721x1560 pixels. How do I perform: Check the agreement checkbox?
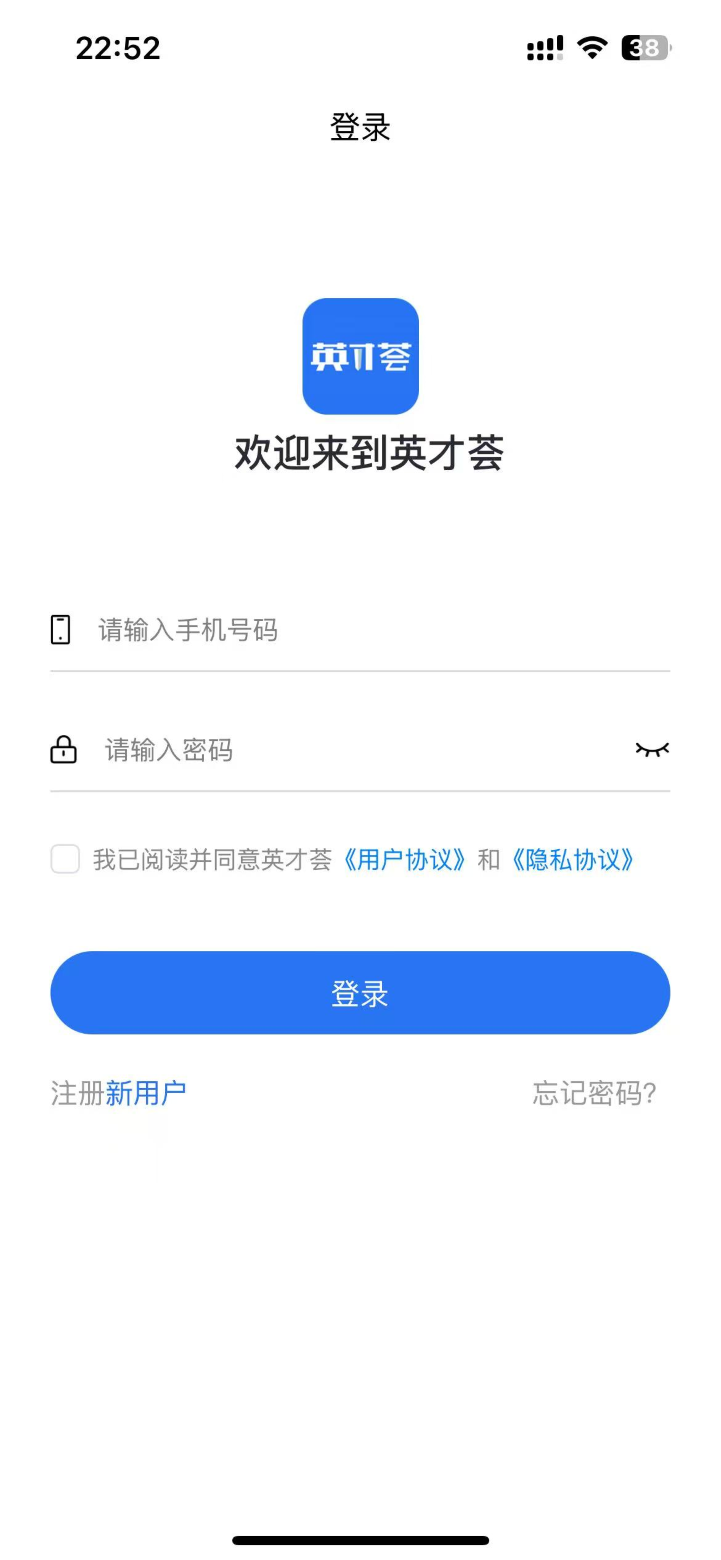pos(65,859)
